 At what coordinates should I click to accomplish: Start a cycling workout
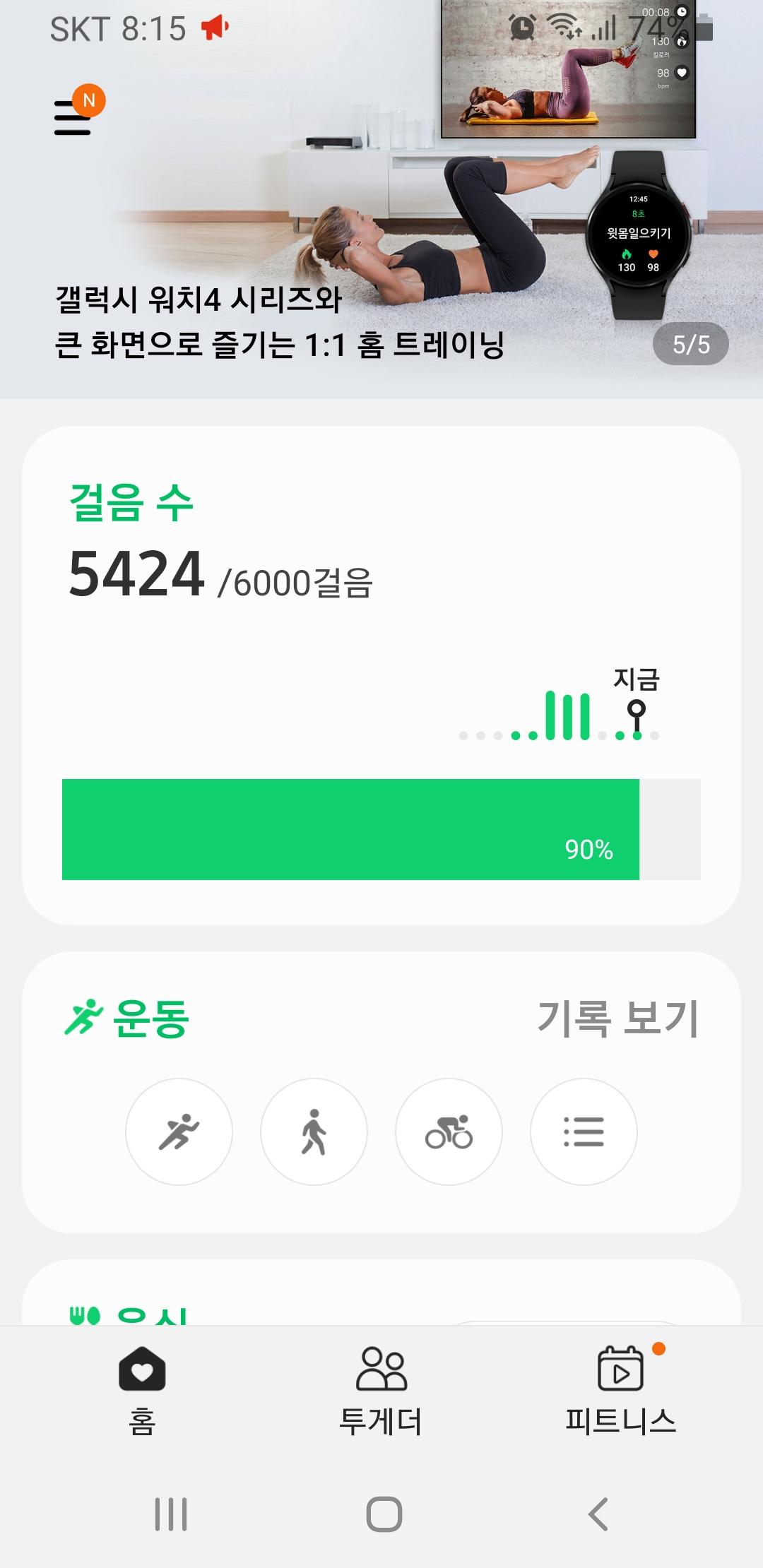(449, 1132)
